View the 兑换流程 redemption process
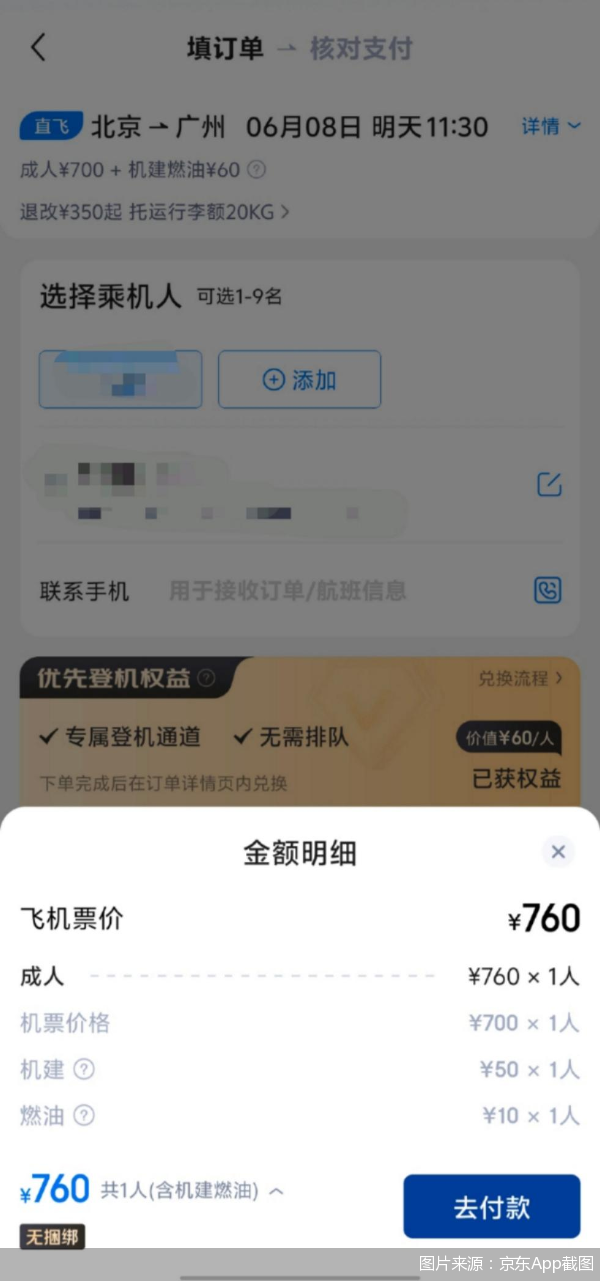Screen dimensions: 600x1281 click(x=520, y=678)
